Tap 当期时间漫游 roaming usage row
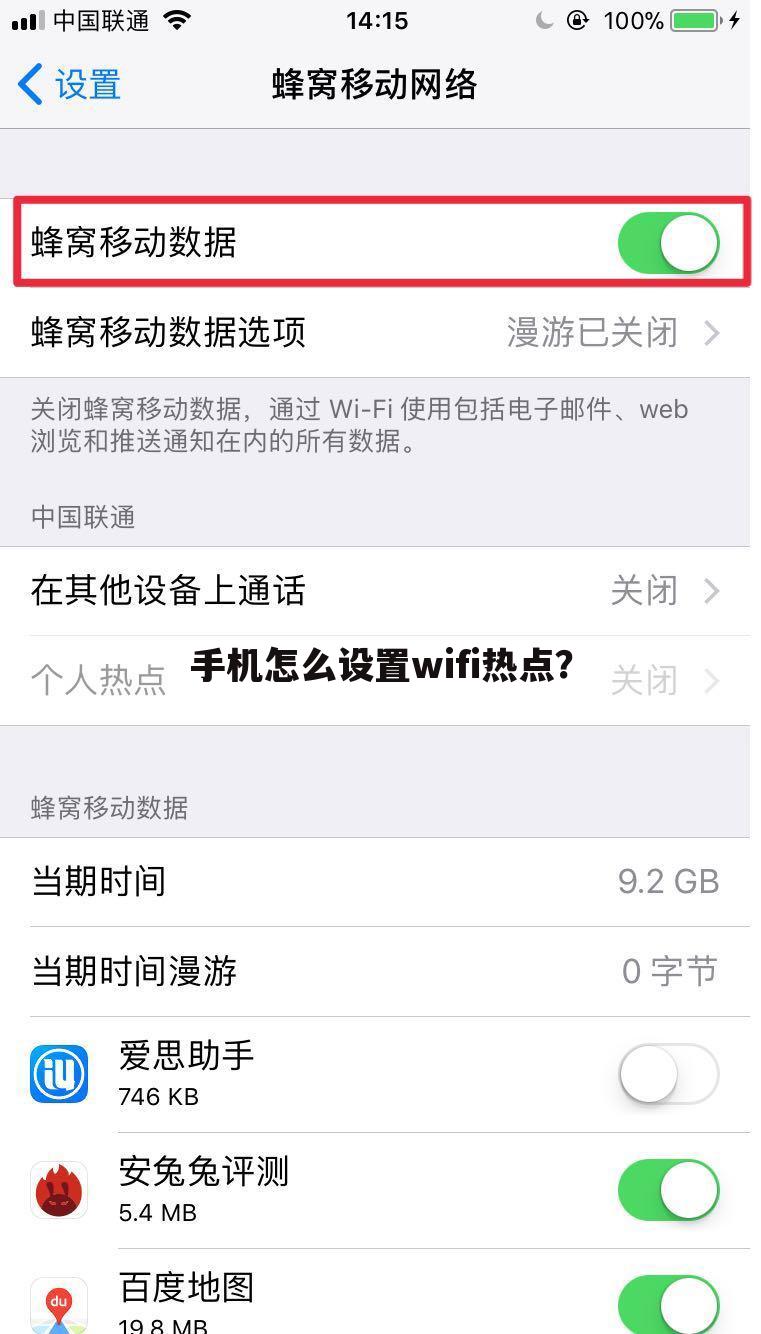The width and height of the screenshot is (761, 1334). (380, 971)
